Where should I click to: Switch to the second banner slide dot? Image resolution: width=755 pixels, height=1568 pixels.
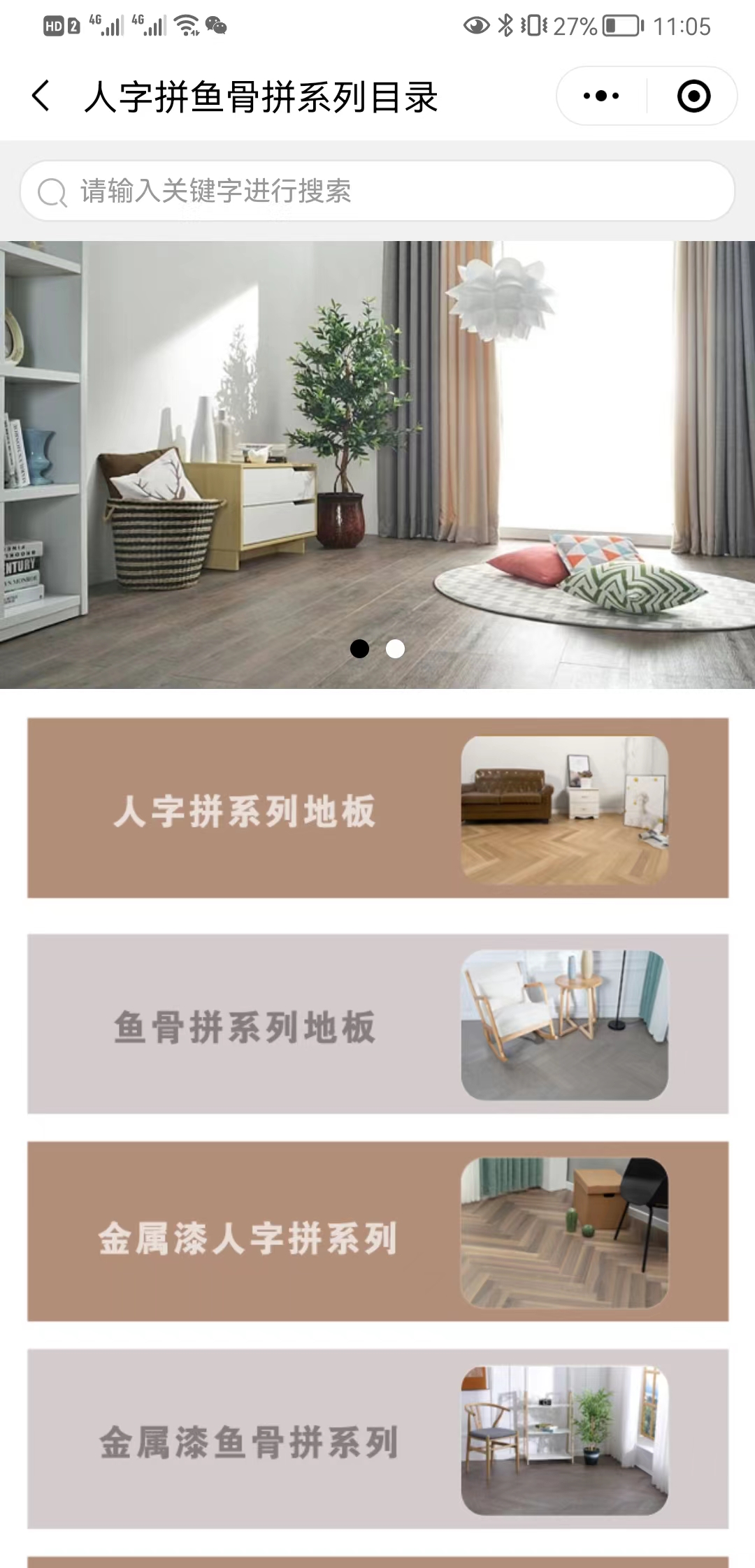click(x=396, y=649)
